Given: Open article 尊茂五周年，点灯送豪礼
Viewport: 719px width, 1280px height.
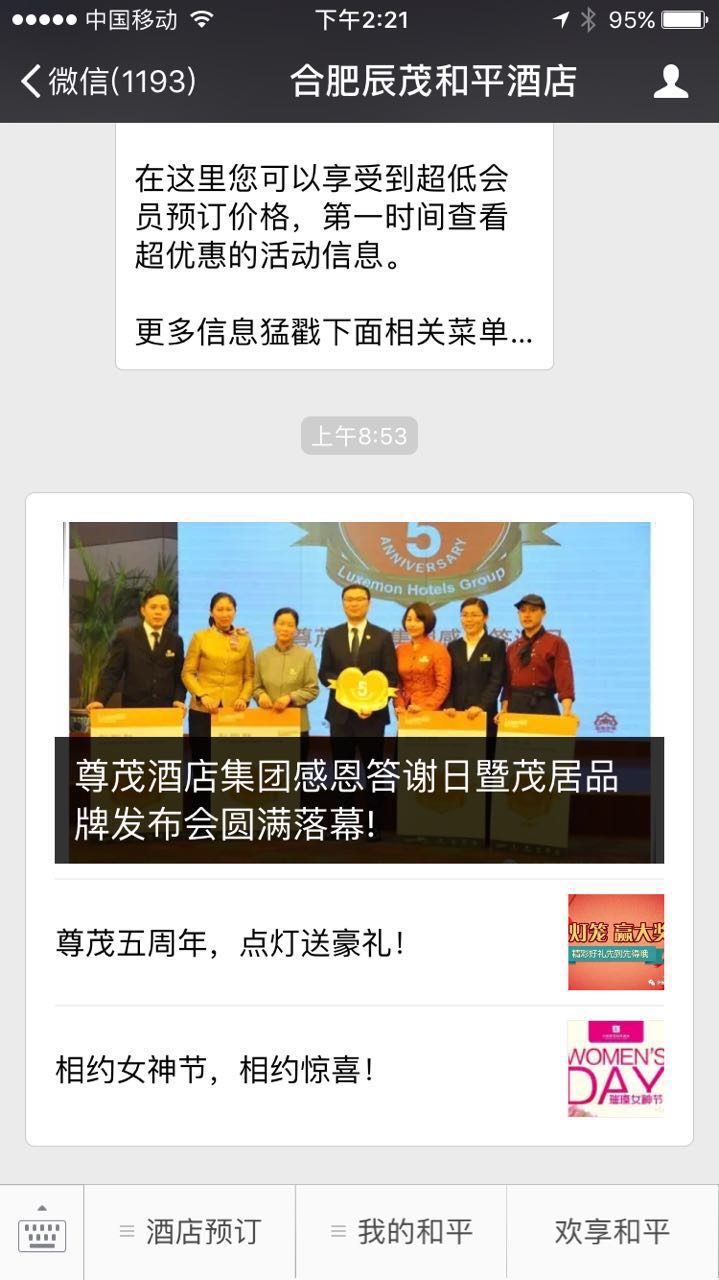Looking at the screenshot, I should 359,943.
